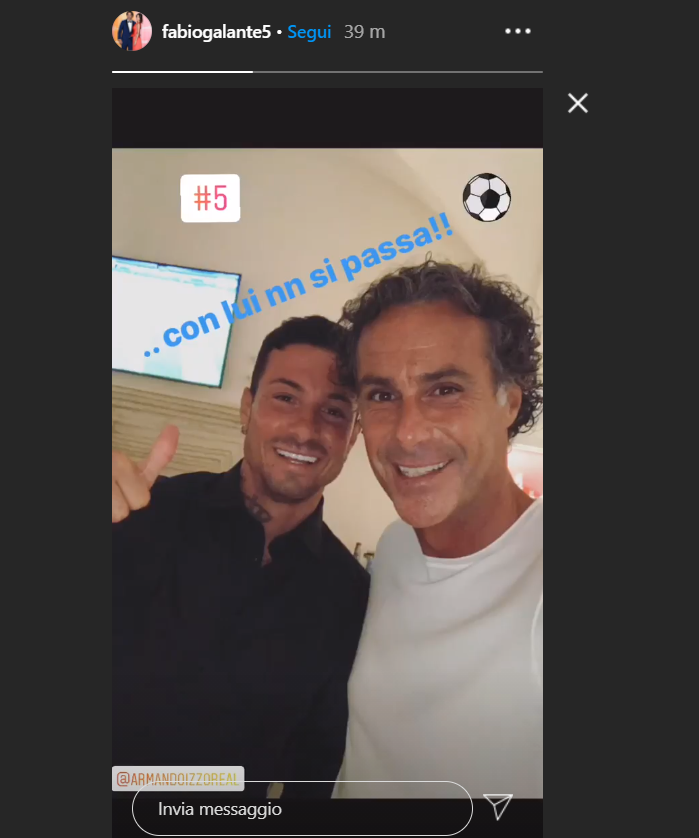Share the story via the paper-plane icon
The width and height of the screenshot is (699, 838).
click(x=498, y=807)
